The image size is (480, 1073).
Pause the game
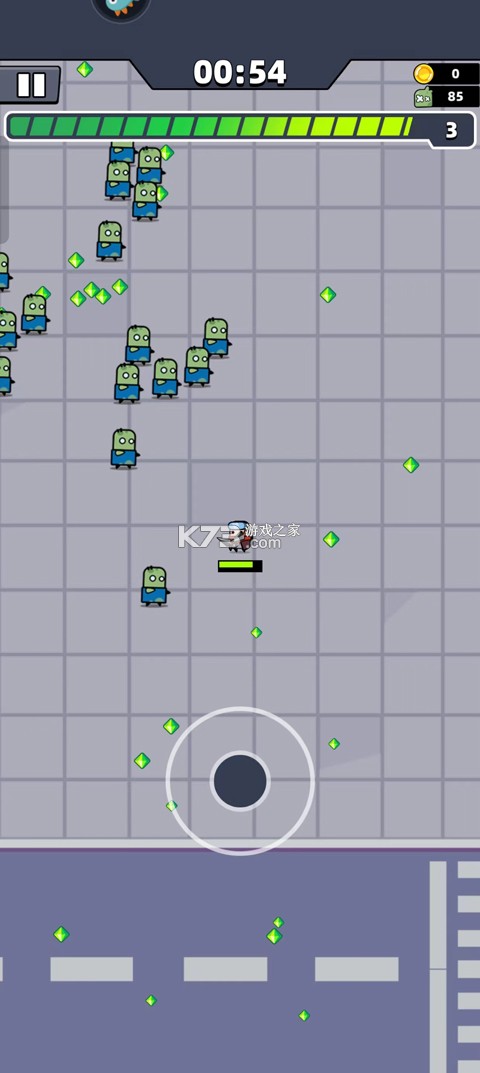30,85
